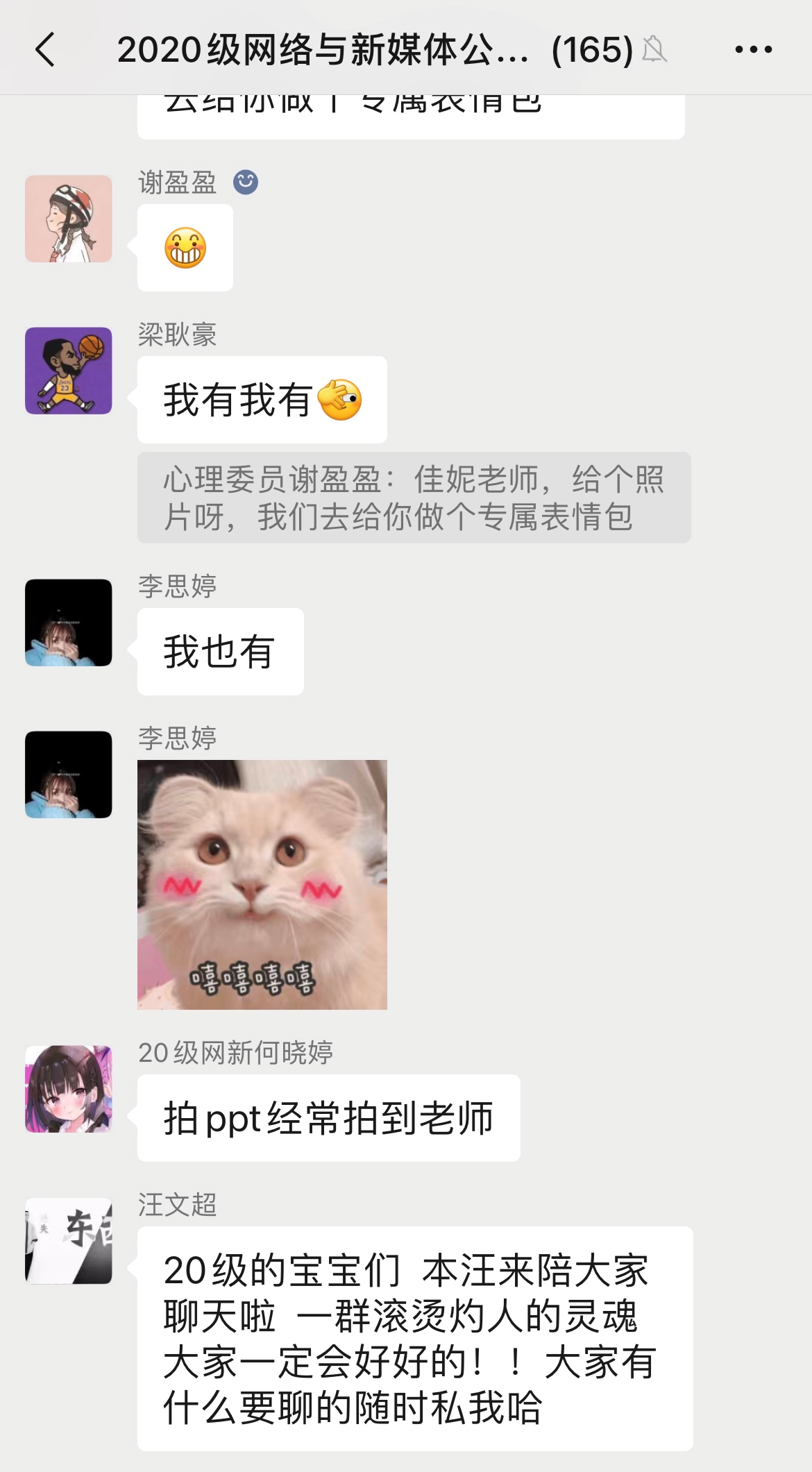Open 20级网新何晓婷's avatar
The width and height of the screenshot is (812, 1472).
(69, 1089)
